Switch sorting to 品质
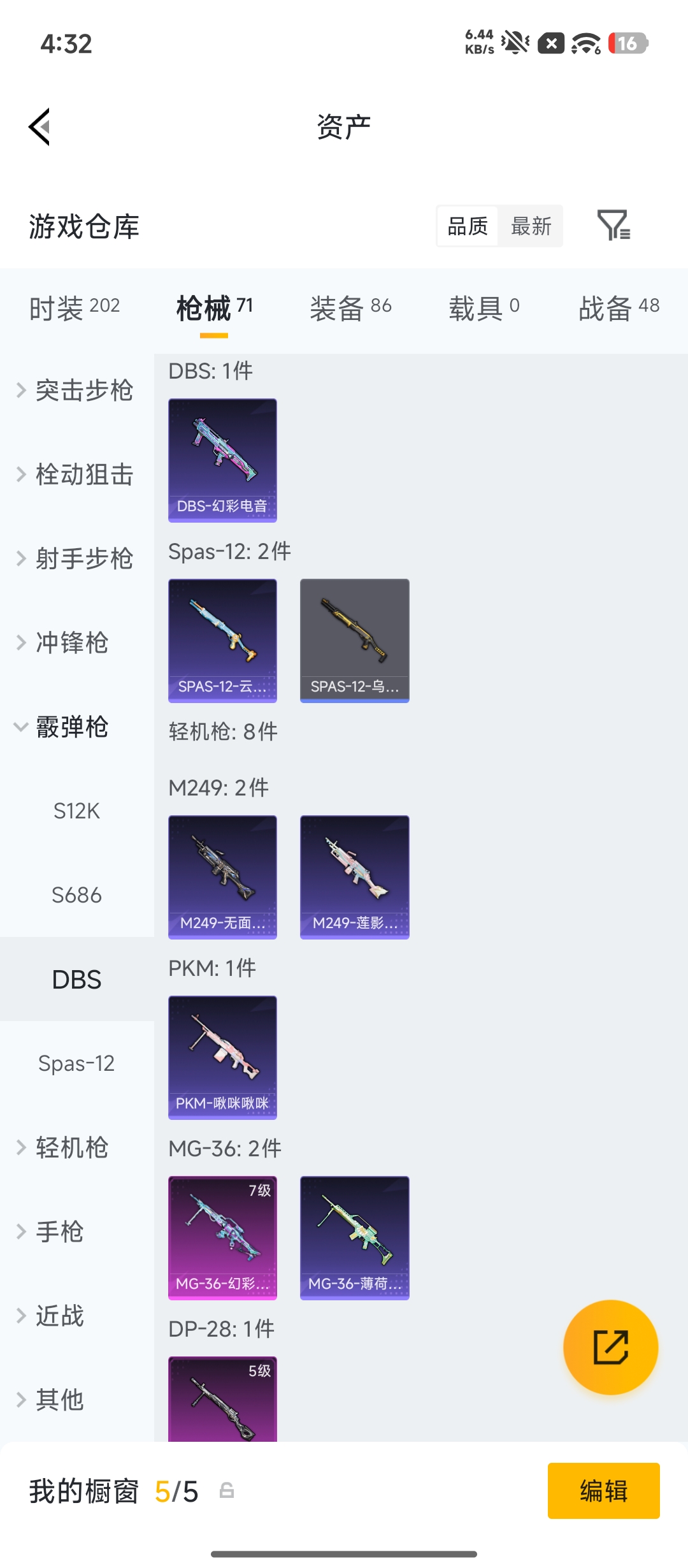 pyautogui.click(x=468, y=226)
